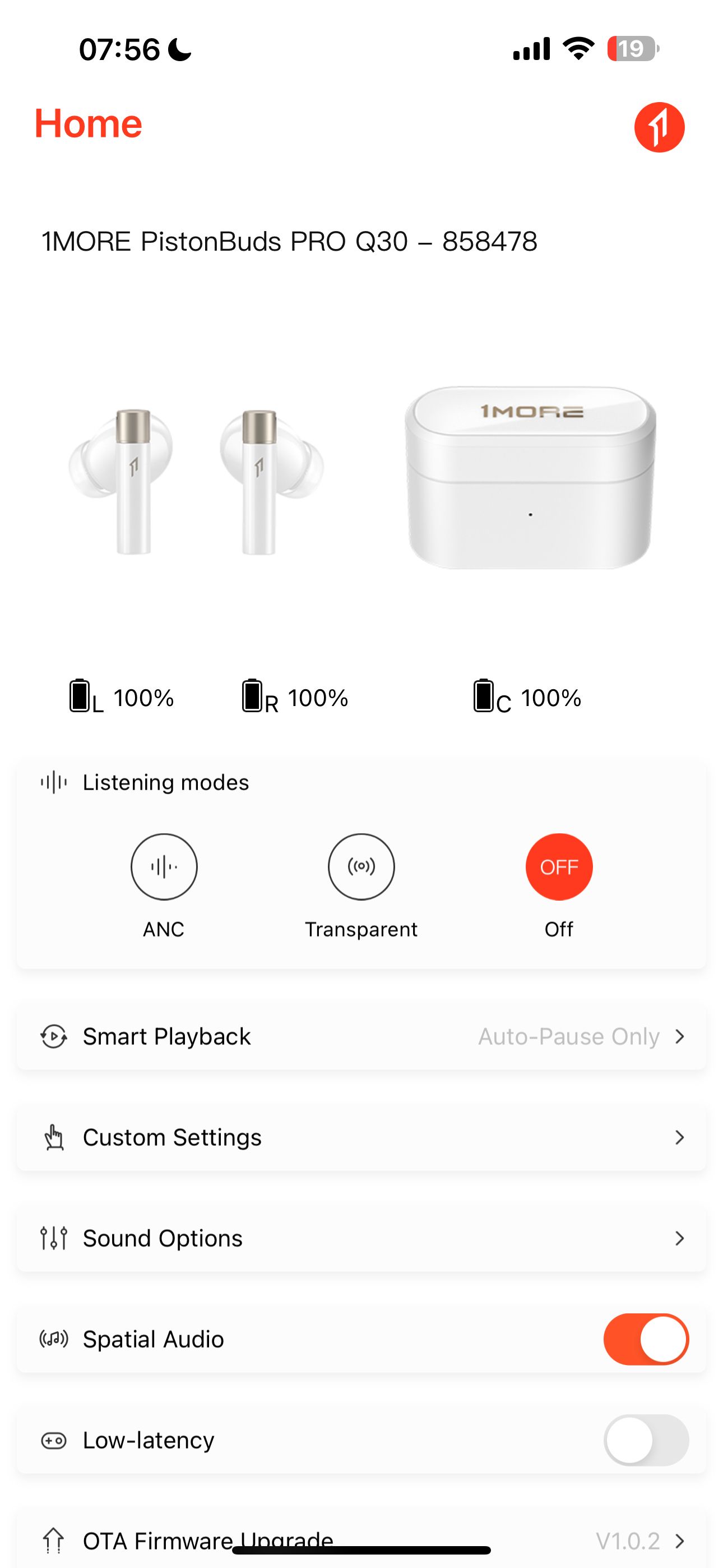Disable Spatial Audio
The width and height of the screenshot is (723, 1568).
[646, 1339]
